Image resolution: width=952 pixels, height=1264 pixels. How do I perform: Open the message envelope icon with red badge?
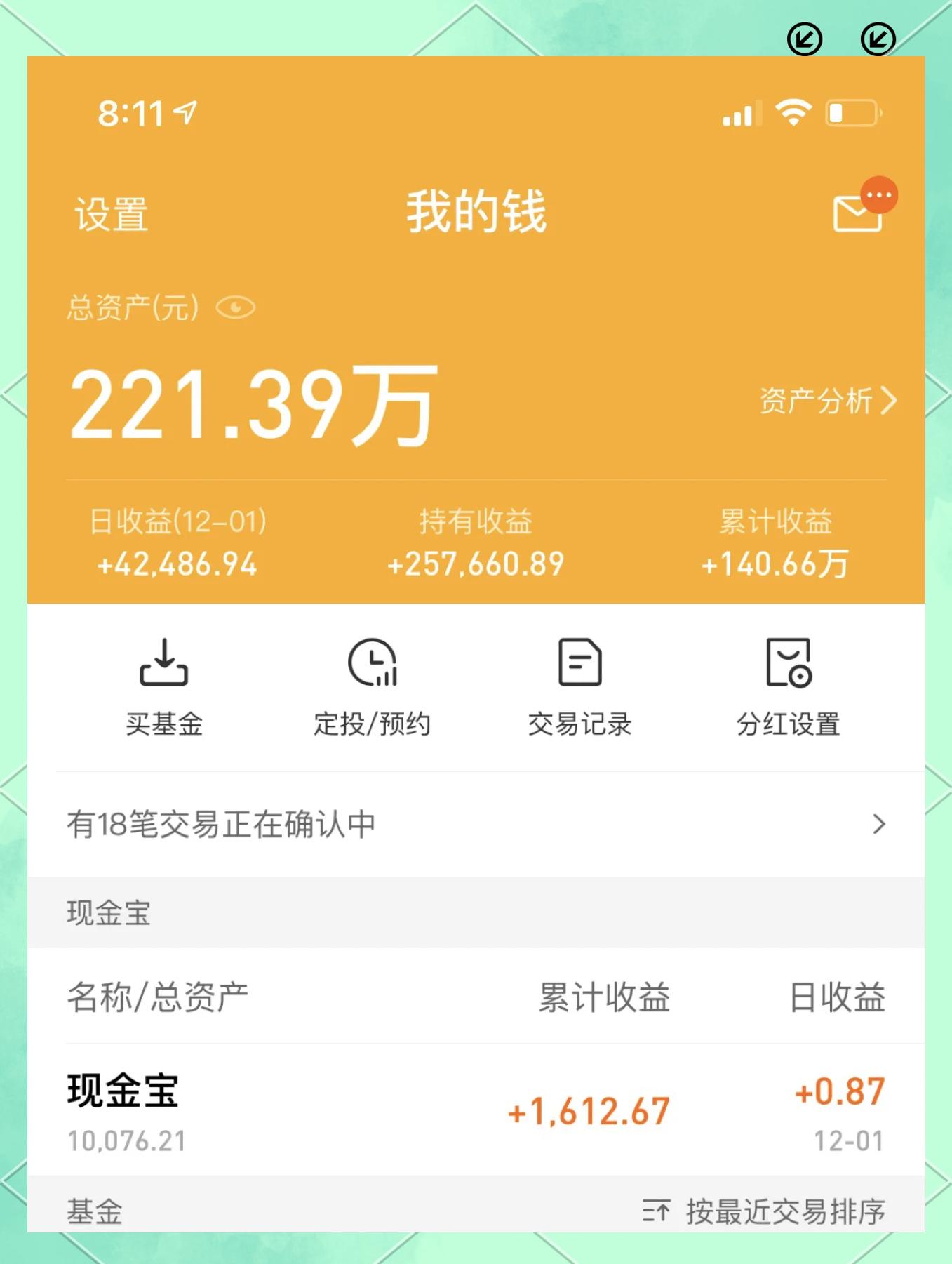coord(854,214)
